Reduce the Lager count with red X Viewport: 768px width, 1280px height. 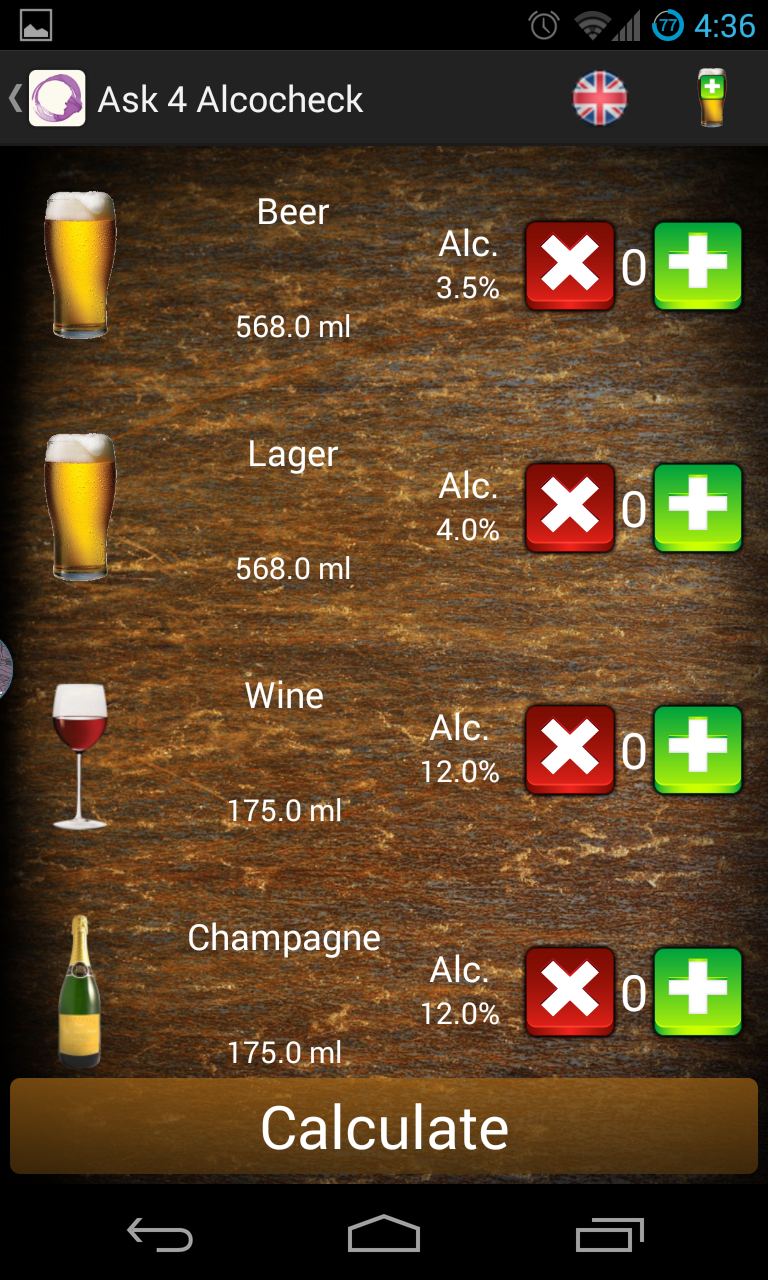(x=570, y=509)
